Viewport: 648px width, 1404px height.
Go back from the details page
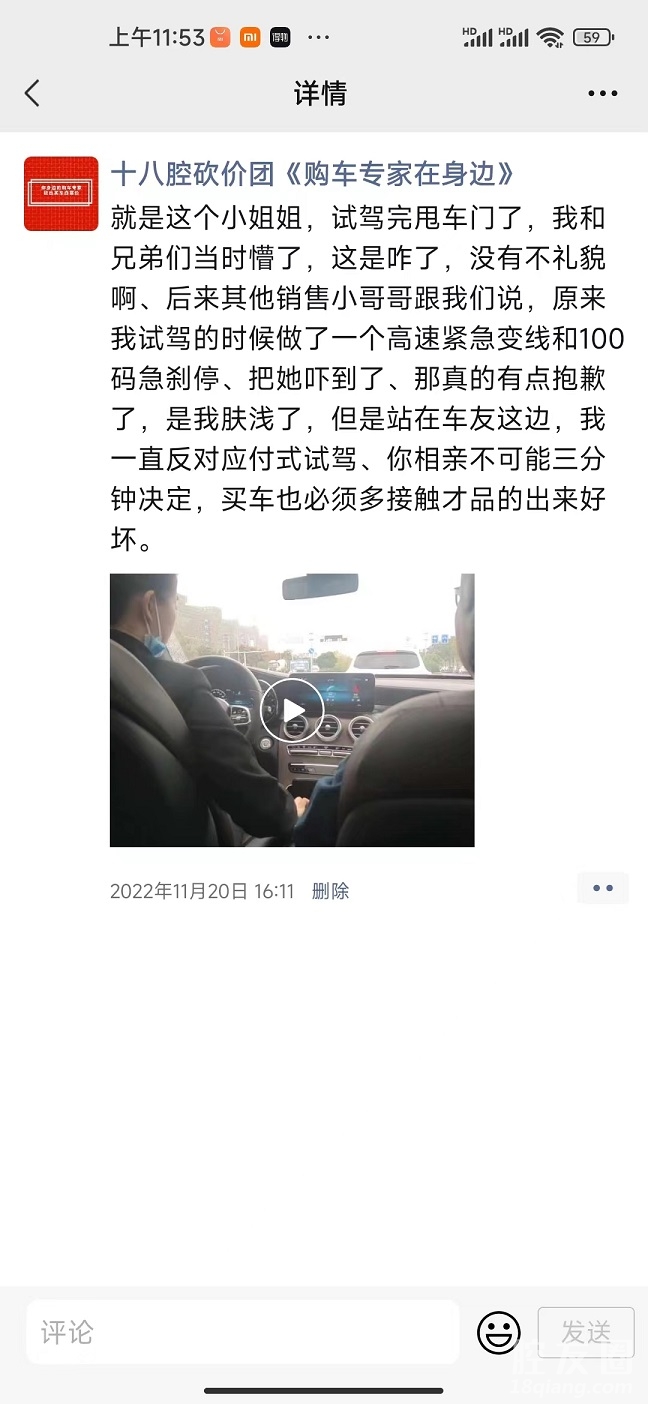[32, 94]
